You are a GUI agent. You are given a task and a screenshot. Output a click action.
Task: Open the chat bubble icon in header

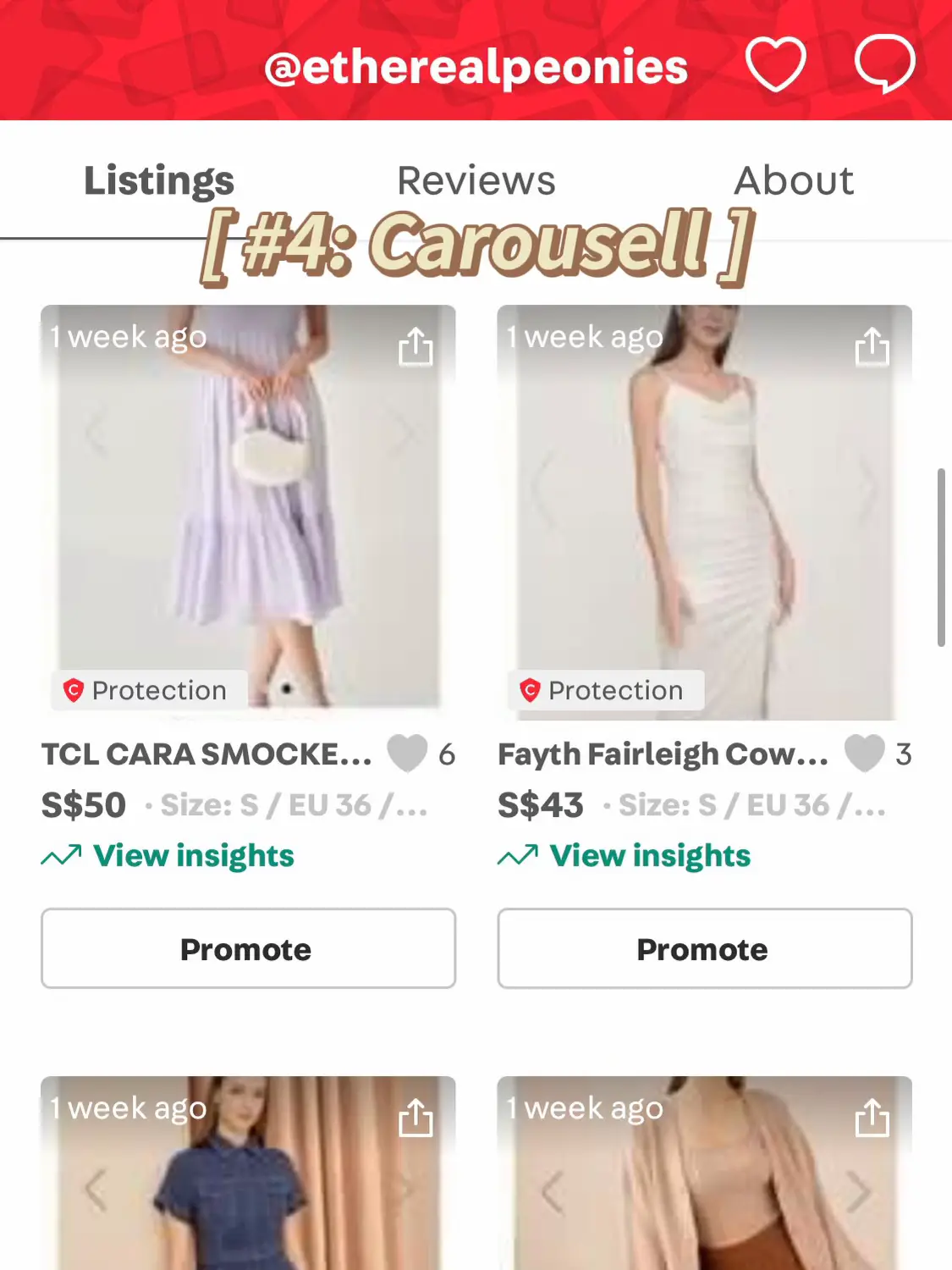point(884,64)
